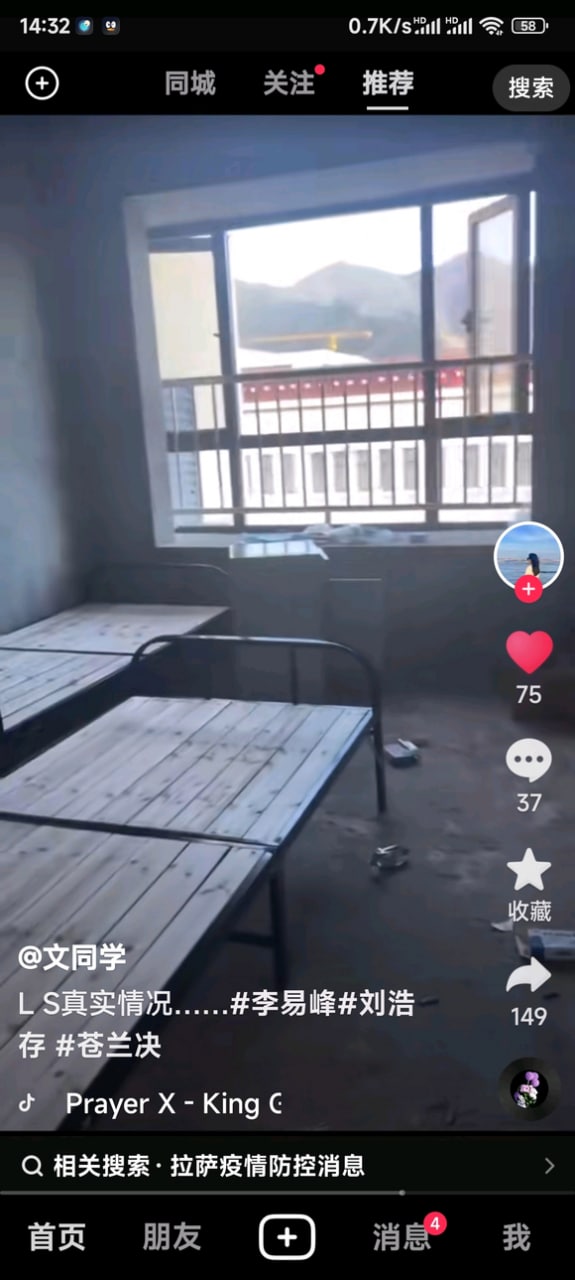575x1280 pixels.
Task: Open the 消息 tab
Action: point(402,1237)
